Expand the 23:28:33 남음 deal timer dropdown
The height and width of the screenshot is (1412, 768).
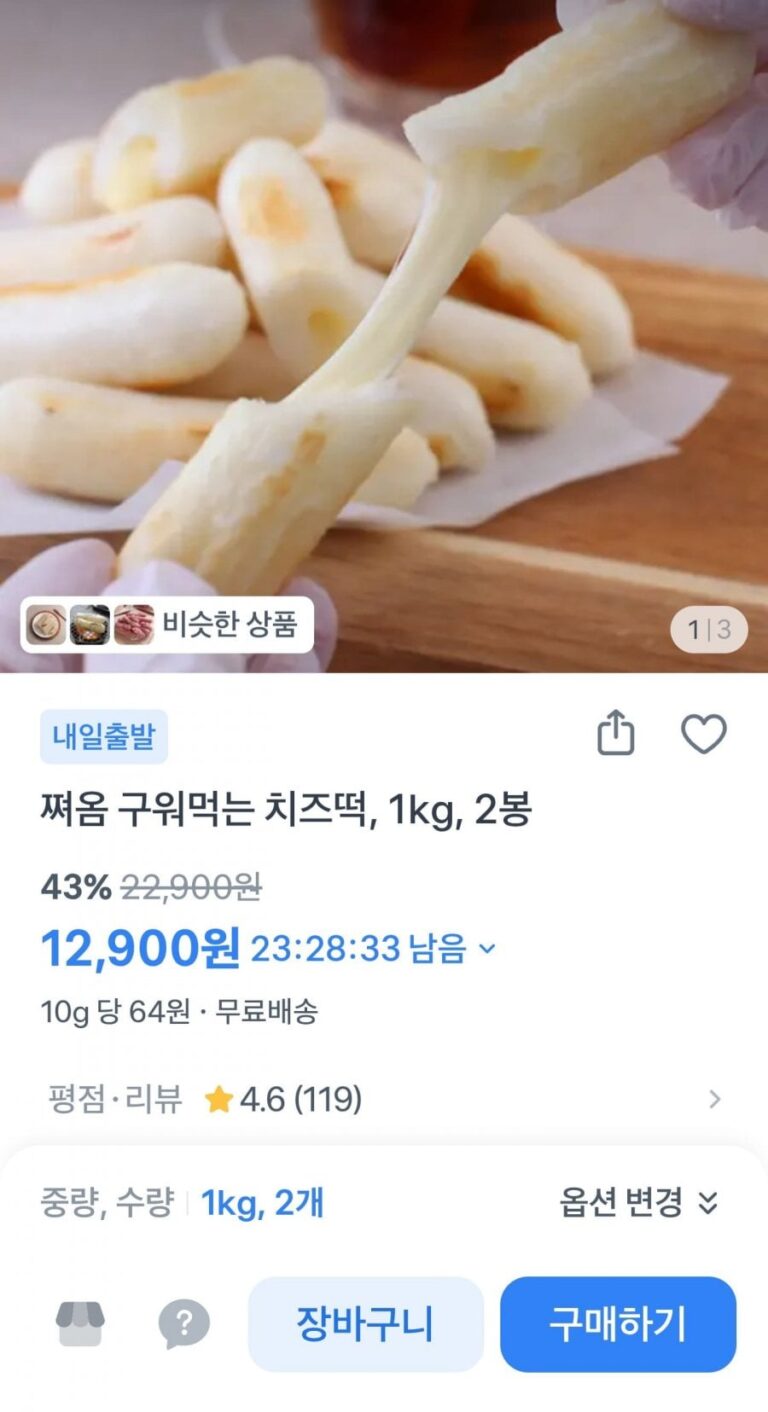tap(487, 948)
